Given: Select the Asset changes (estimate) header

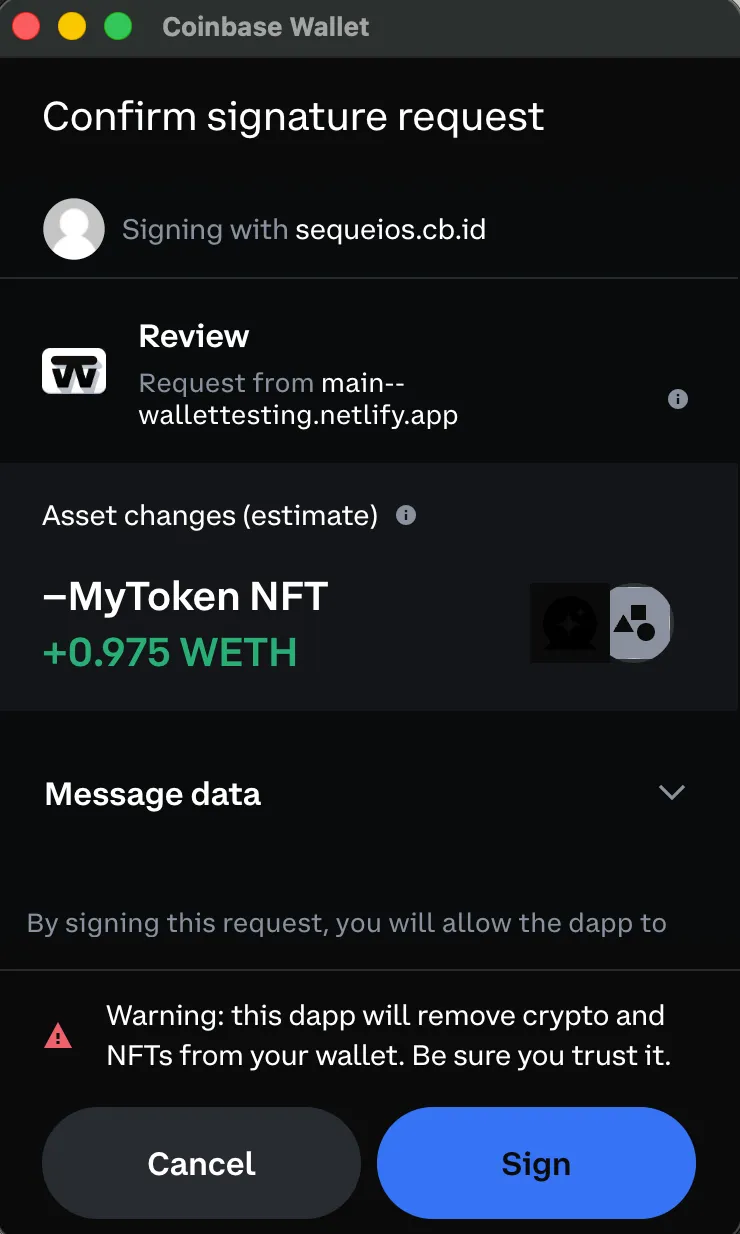Looking at the screenshot, I should pyautogui.click(x=212, y=515).
